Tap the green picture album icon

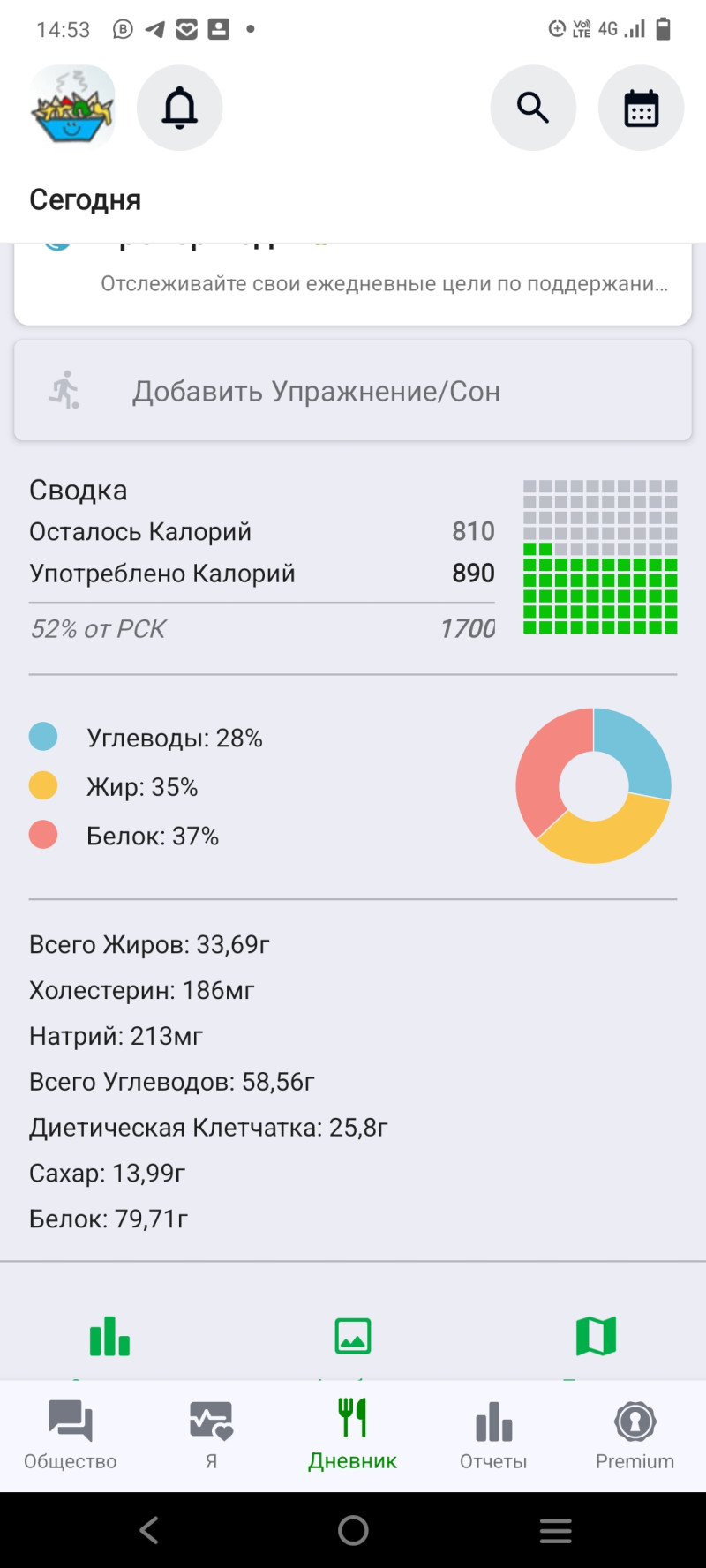(353, 1336)
